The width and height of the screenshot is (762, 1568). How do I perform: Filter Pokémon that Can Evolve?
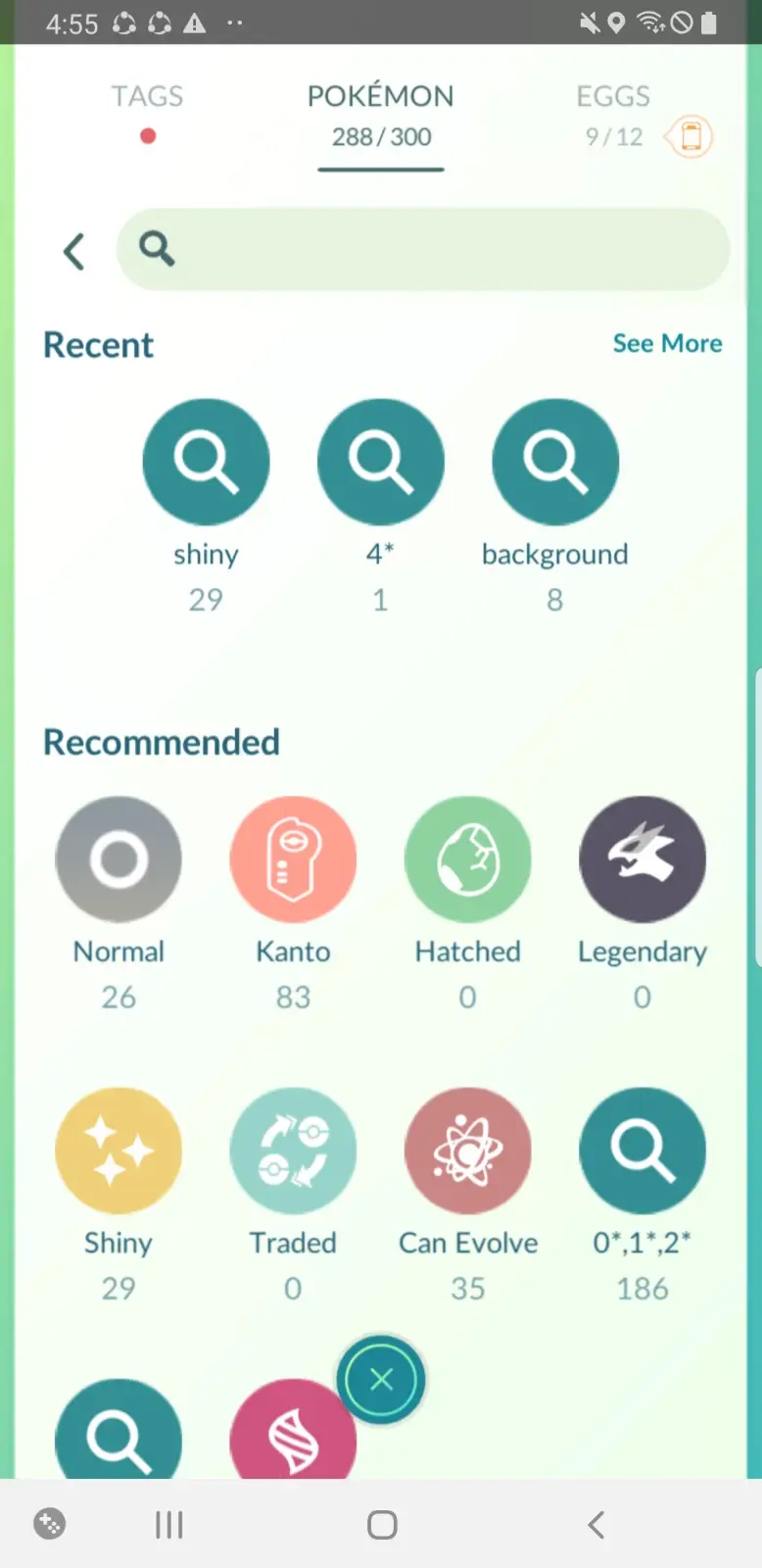467,1151
